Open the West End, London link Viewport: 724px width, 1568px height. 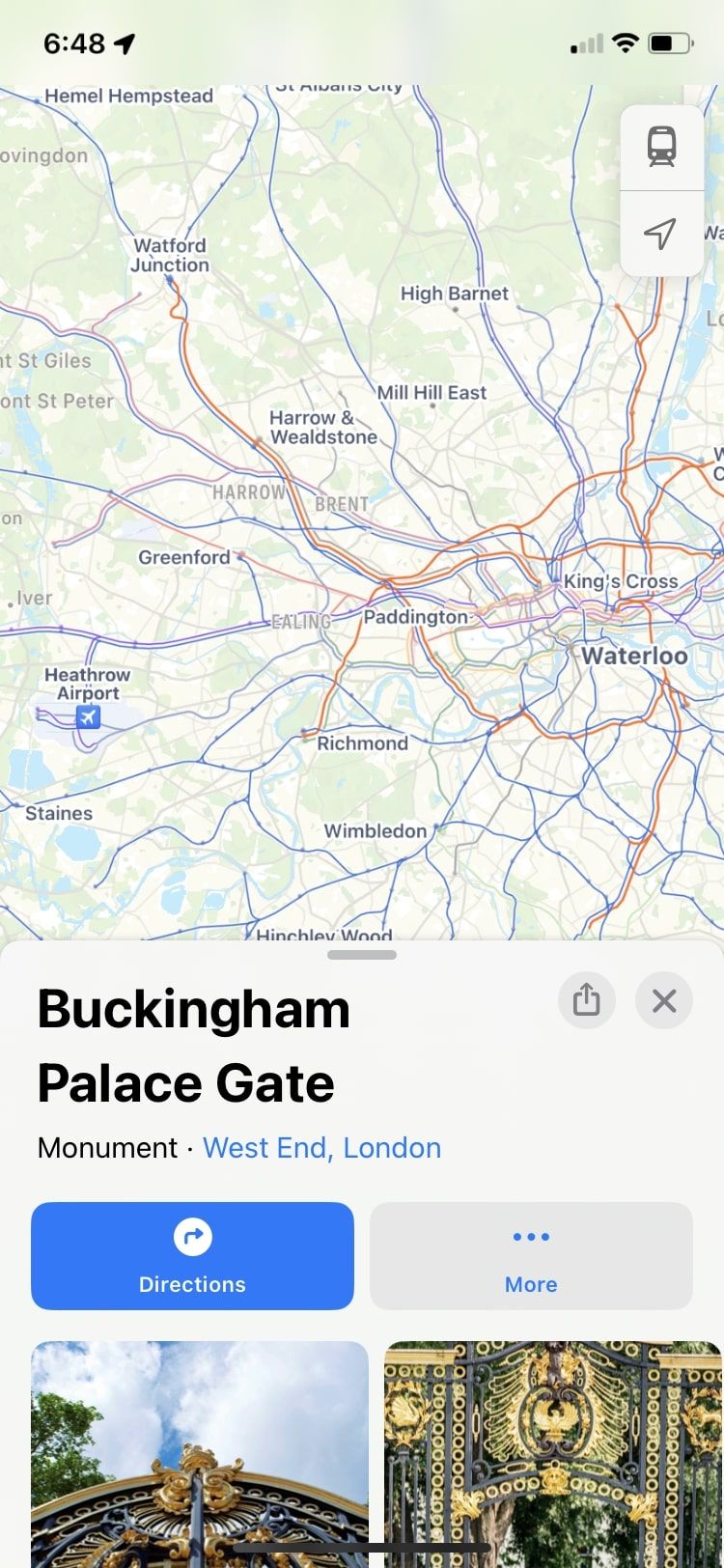(x=321, y=1147)
